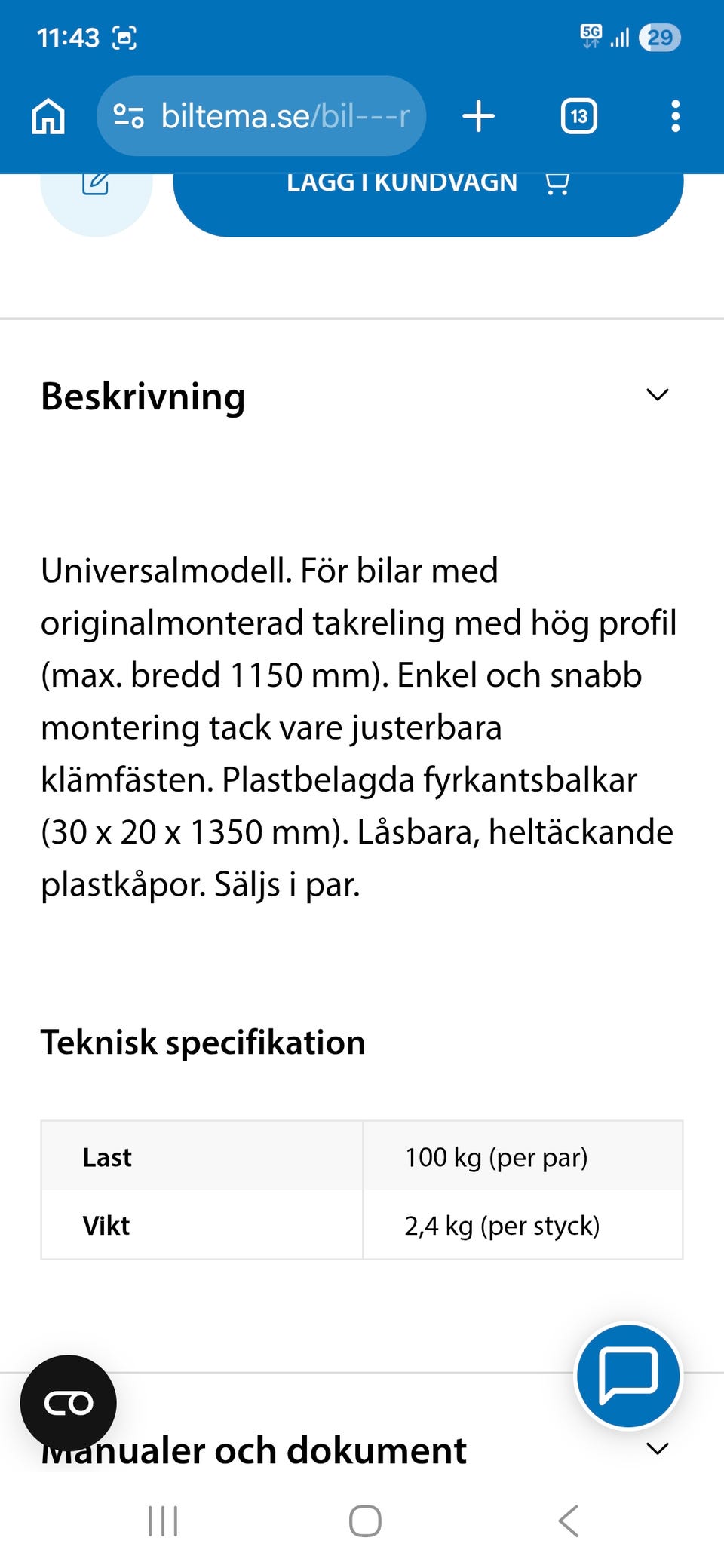The height and width of the screenshot is (1568, 724).
Task: Tap the recent apps button in the navigation bar
Action: click(x=162, y=1520)
